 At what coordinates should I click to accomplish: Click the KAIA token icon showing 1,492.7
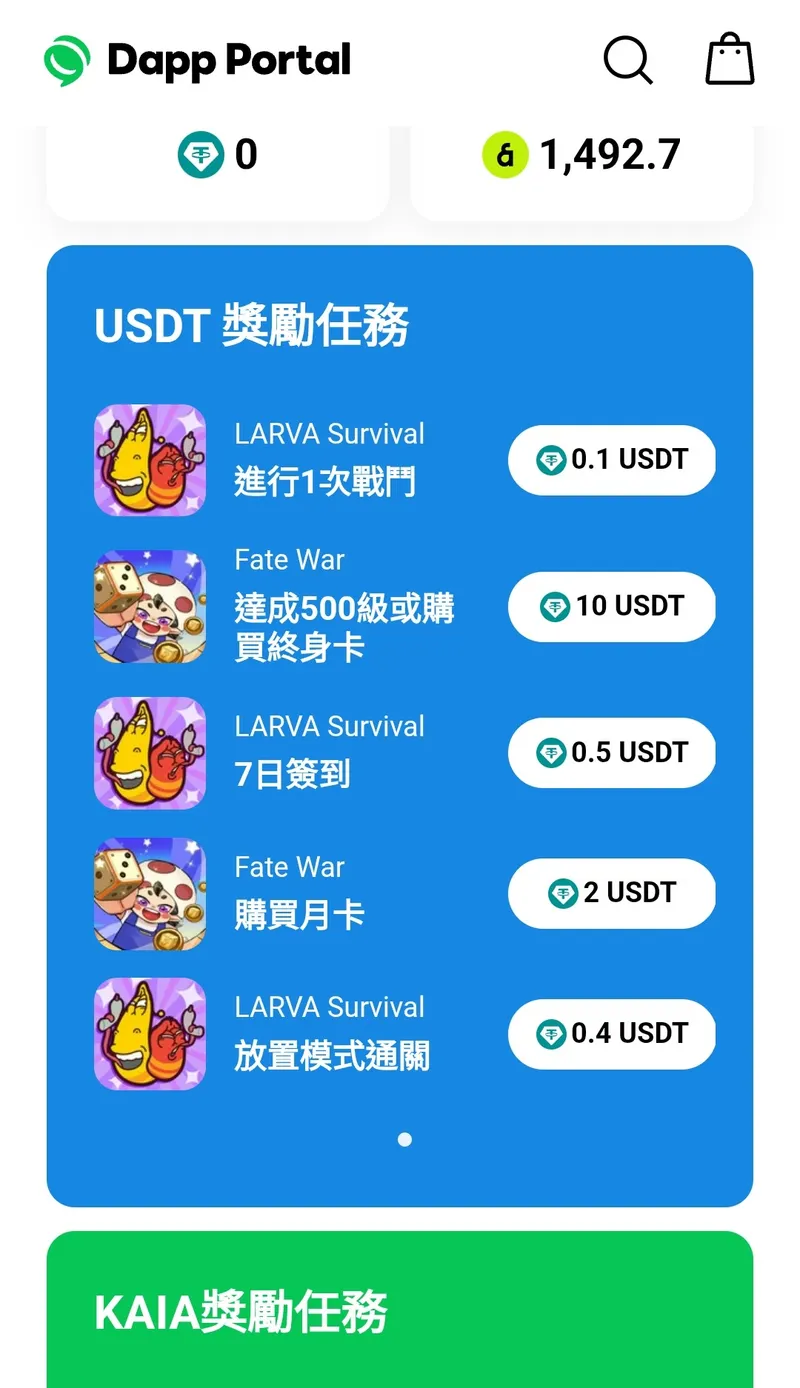pyautogui.click(x=505, y=155)
